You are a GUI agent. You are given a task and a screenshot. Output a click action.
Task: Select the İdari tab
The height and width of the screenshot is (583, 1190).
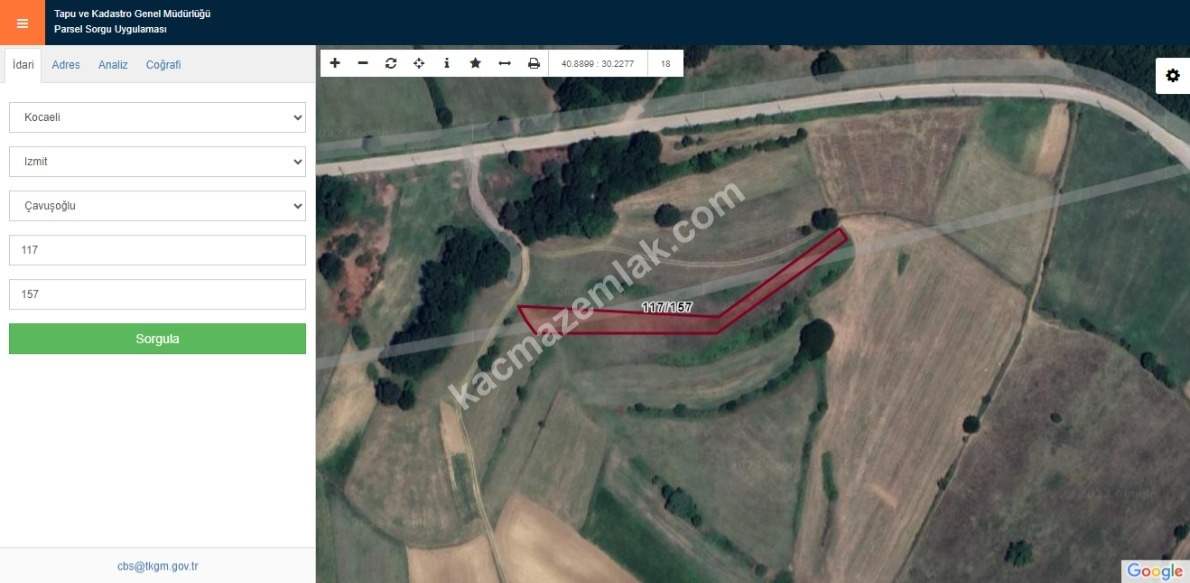click(x=22, y=65)
